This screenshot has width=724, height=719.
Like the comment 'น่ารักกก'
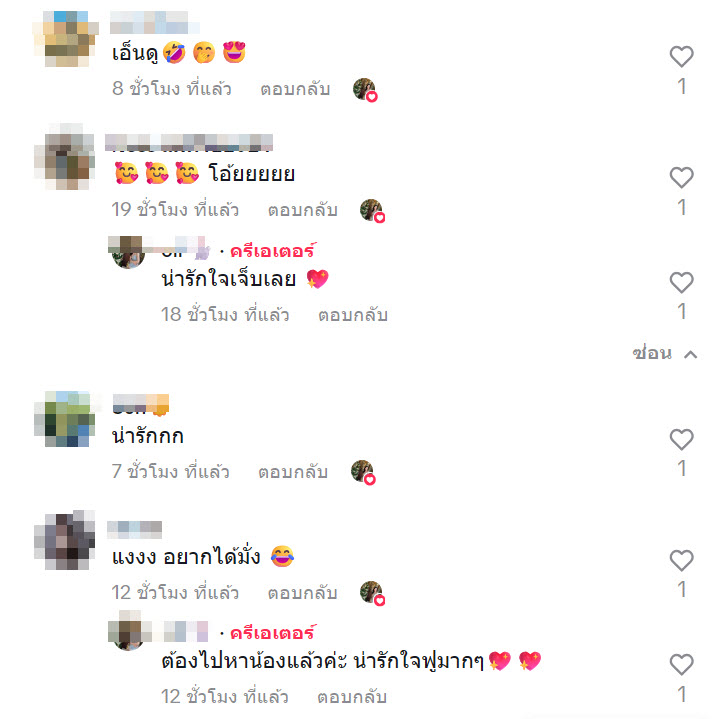[681, 439]
